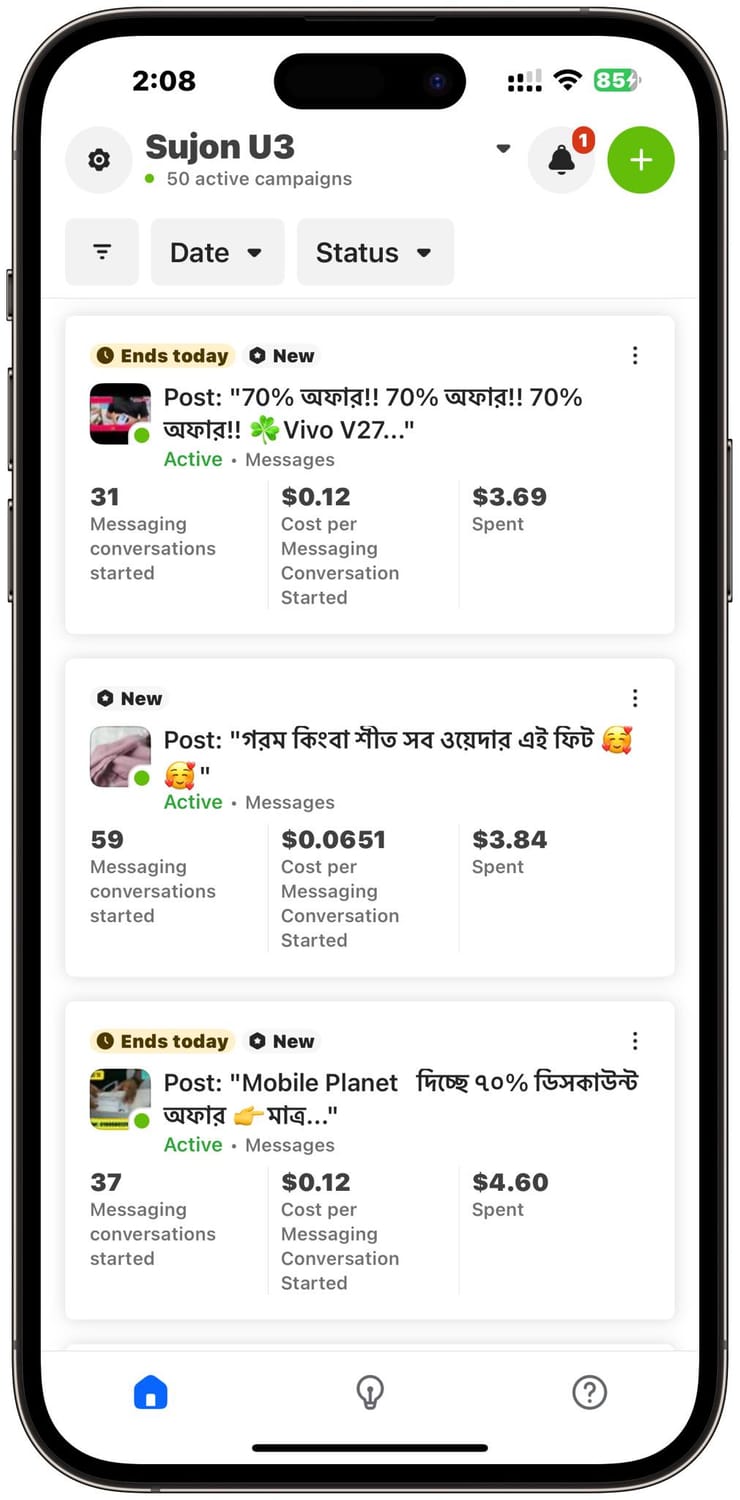
Task: Open the notifications bell
Action: pyautogui.click(x=561, y=160)
